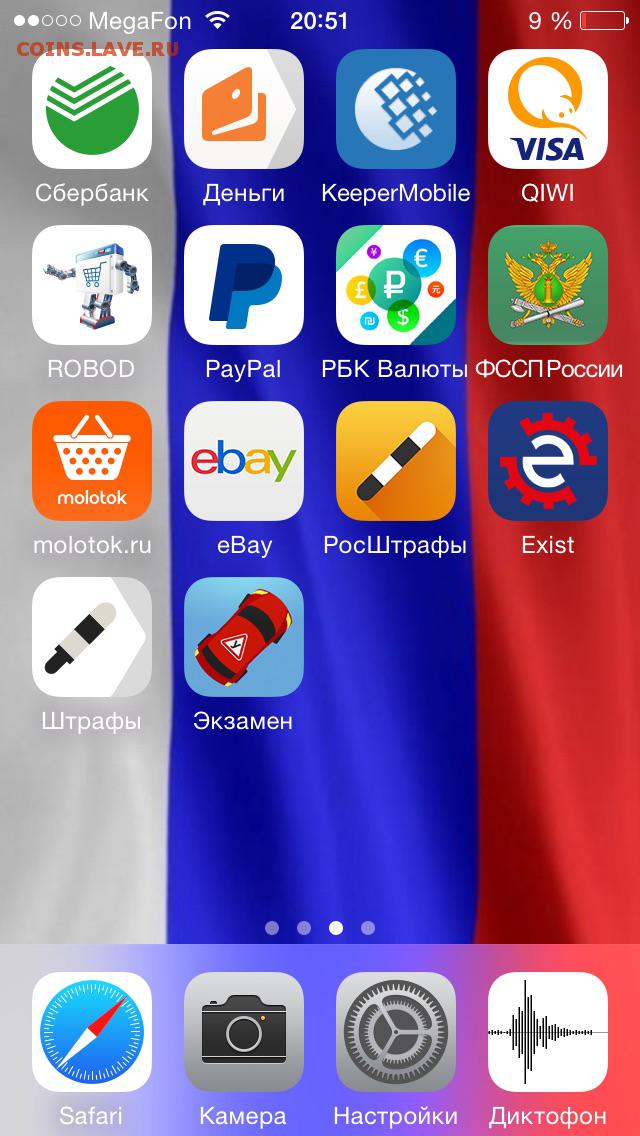Screen dimensions: 640x1136
Task: Open PayPal
Action: (x=244, y=285)
